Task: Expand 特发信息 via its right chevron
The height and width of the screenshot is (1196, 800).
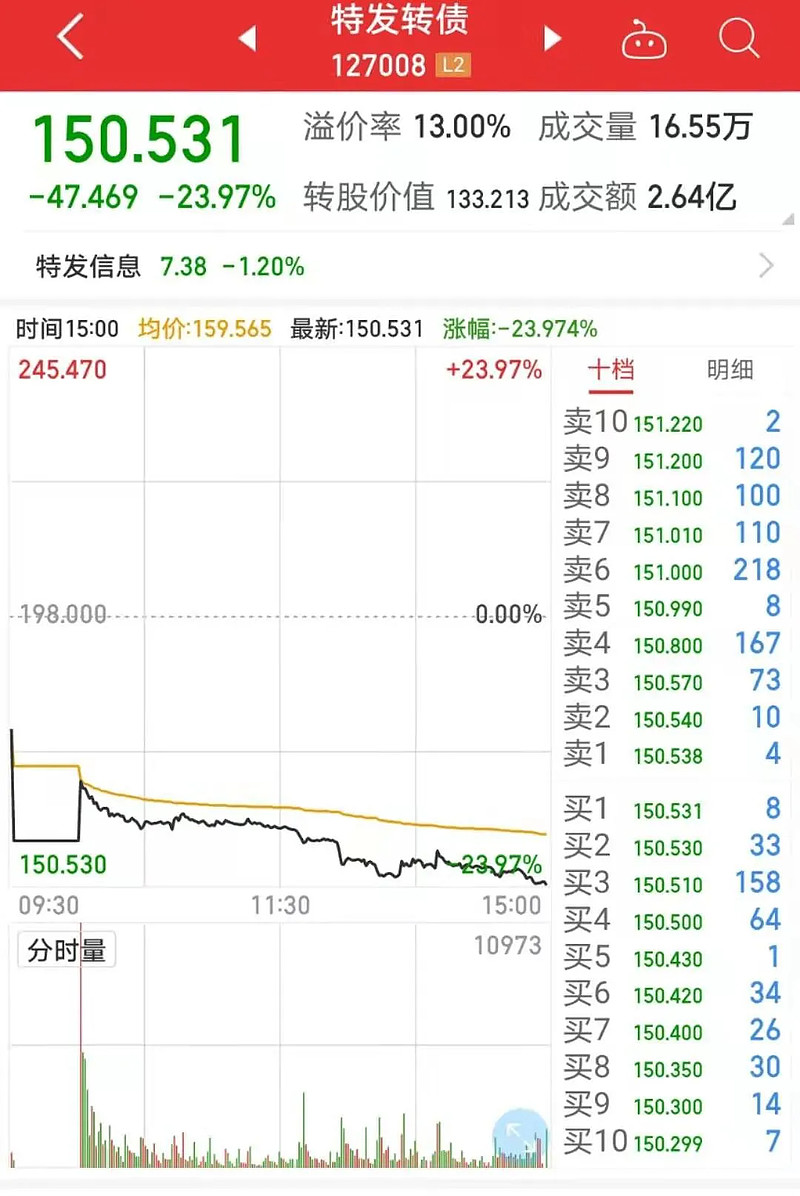Action: coord(765,266)
